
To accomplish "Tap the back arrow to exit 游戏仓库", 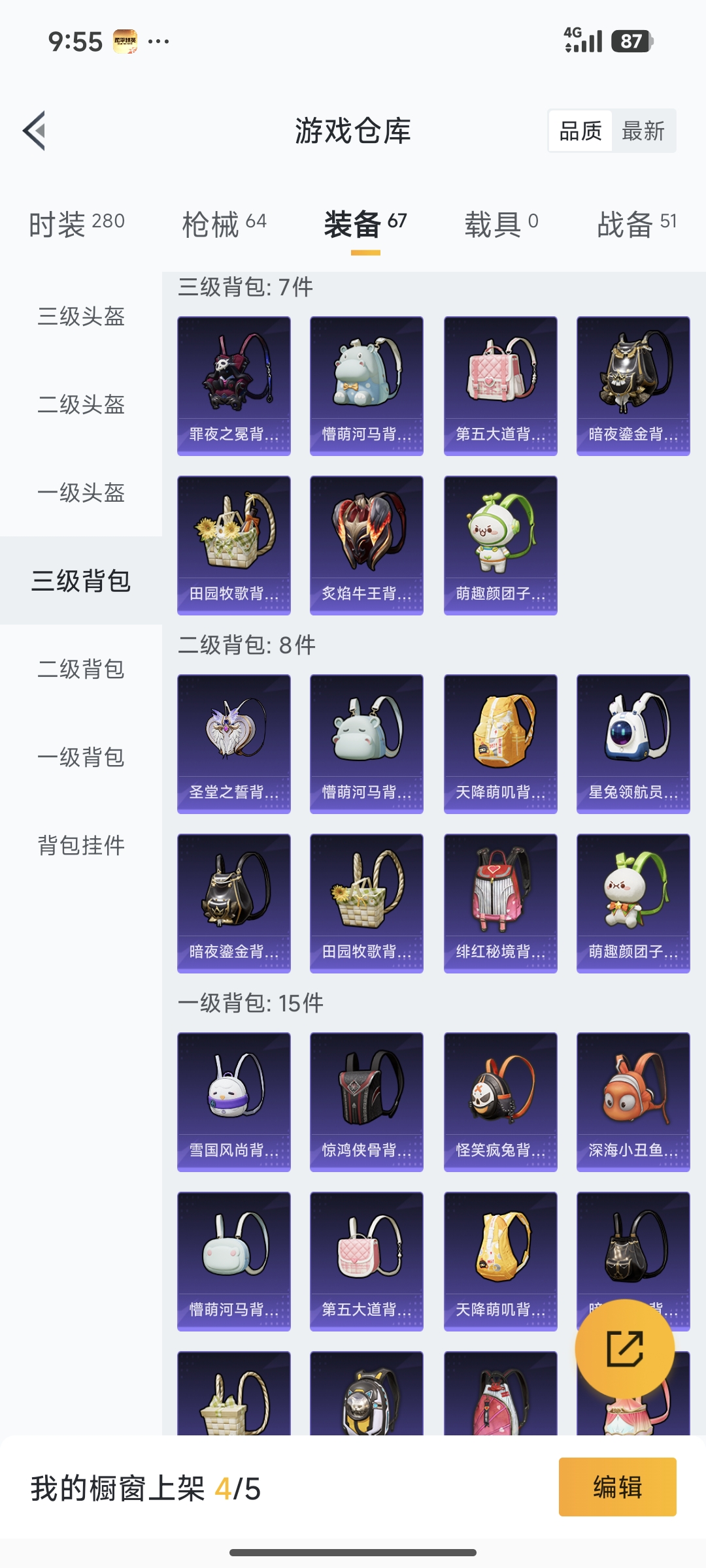I will pyautogui.click(x=34, y=130).
